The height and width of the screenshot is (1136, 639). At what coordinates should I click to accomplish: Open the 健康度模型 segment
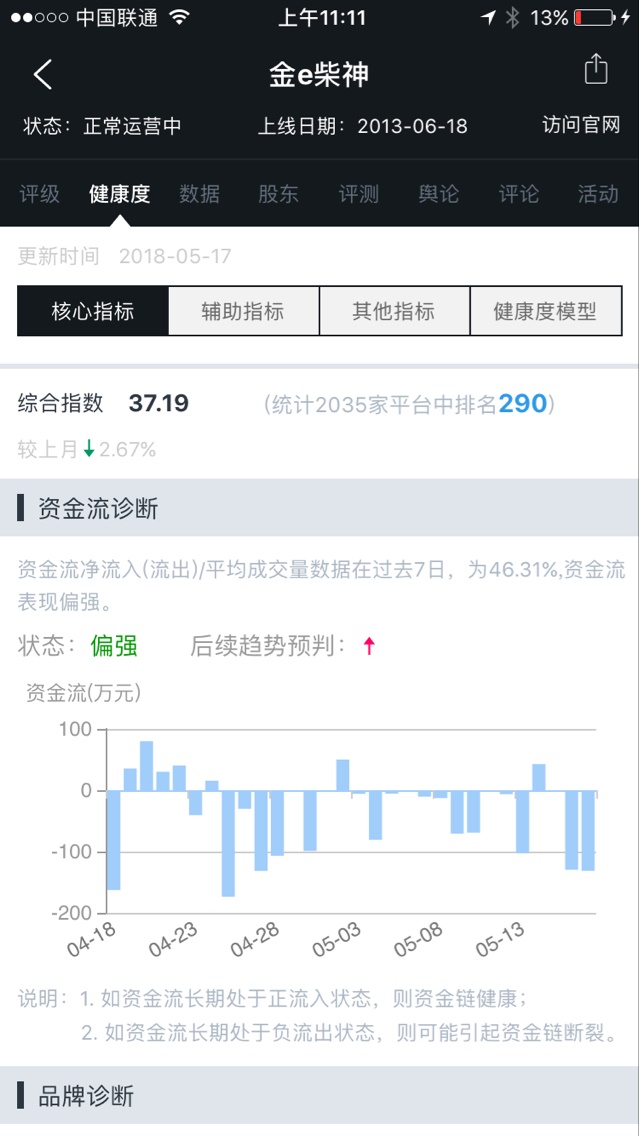click(x=545, y=311)
